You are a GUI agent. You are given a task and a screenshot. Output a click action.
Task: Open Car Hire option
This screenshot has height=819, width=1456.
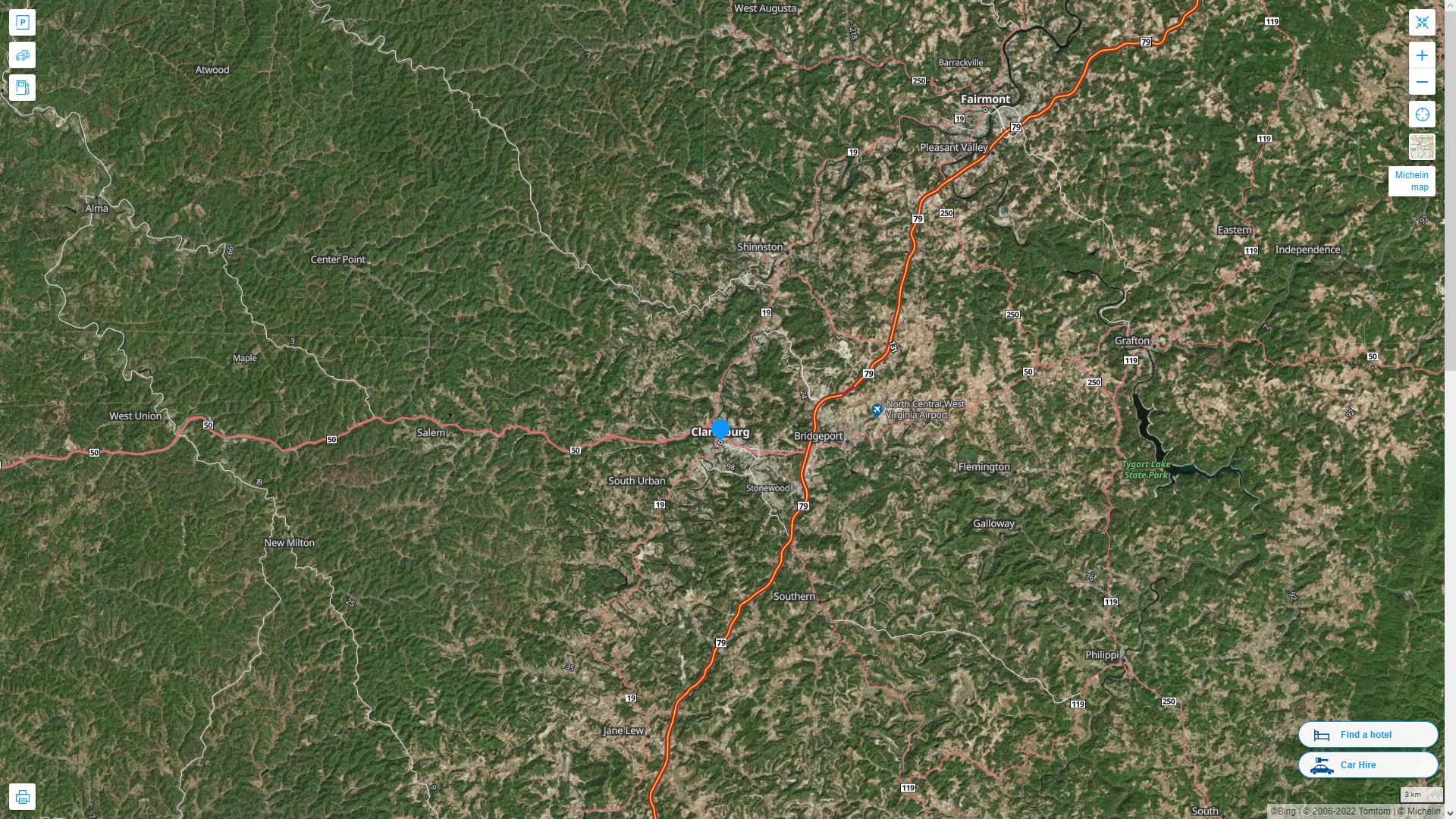(x=1367, y=764)
